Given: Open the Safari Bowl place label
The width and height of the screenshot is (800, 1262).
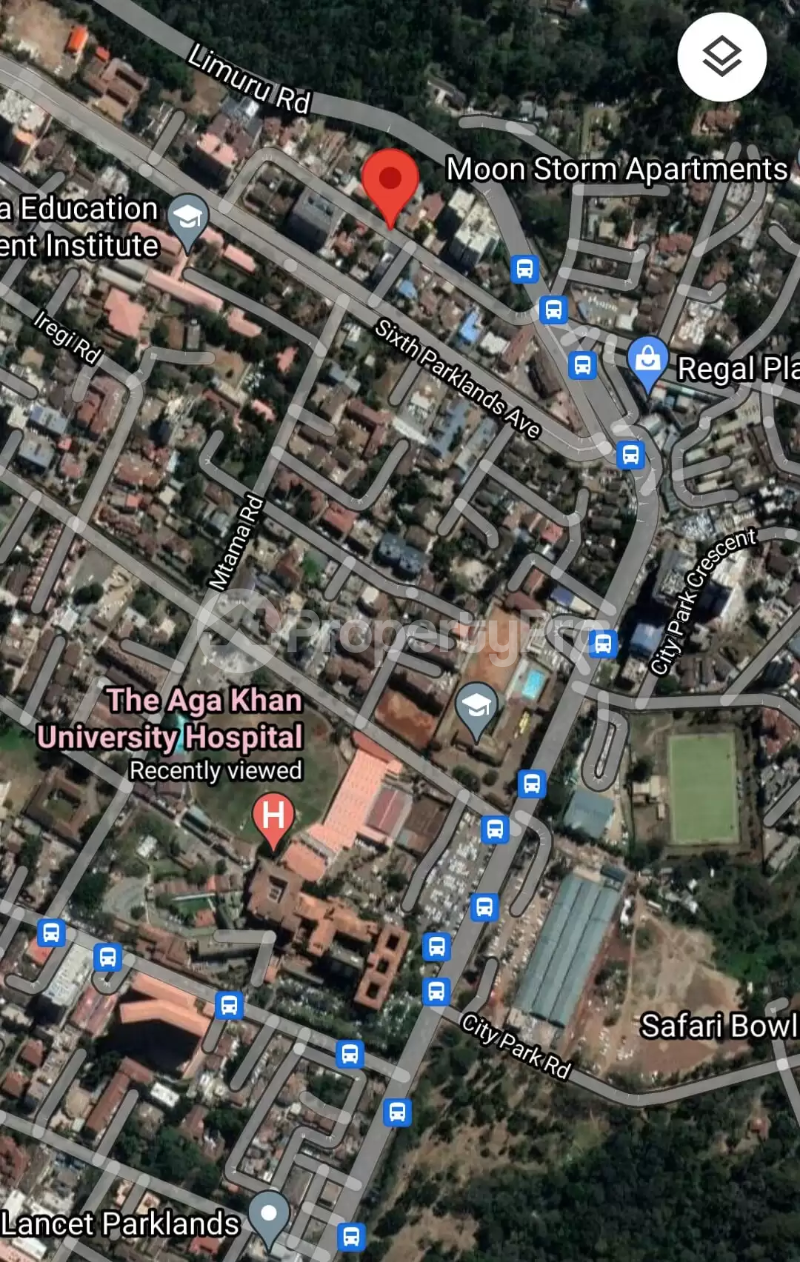Looking at the screenshot, I should click(718, 1026).
